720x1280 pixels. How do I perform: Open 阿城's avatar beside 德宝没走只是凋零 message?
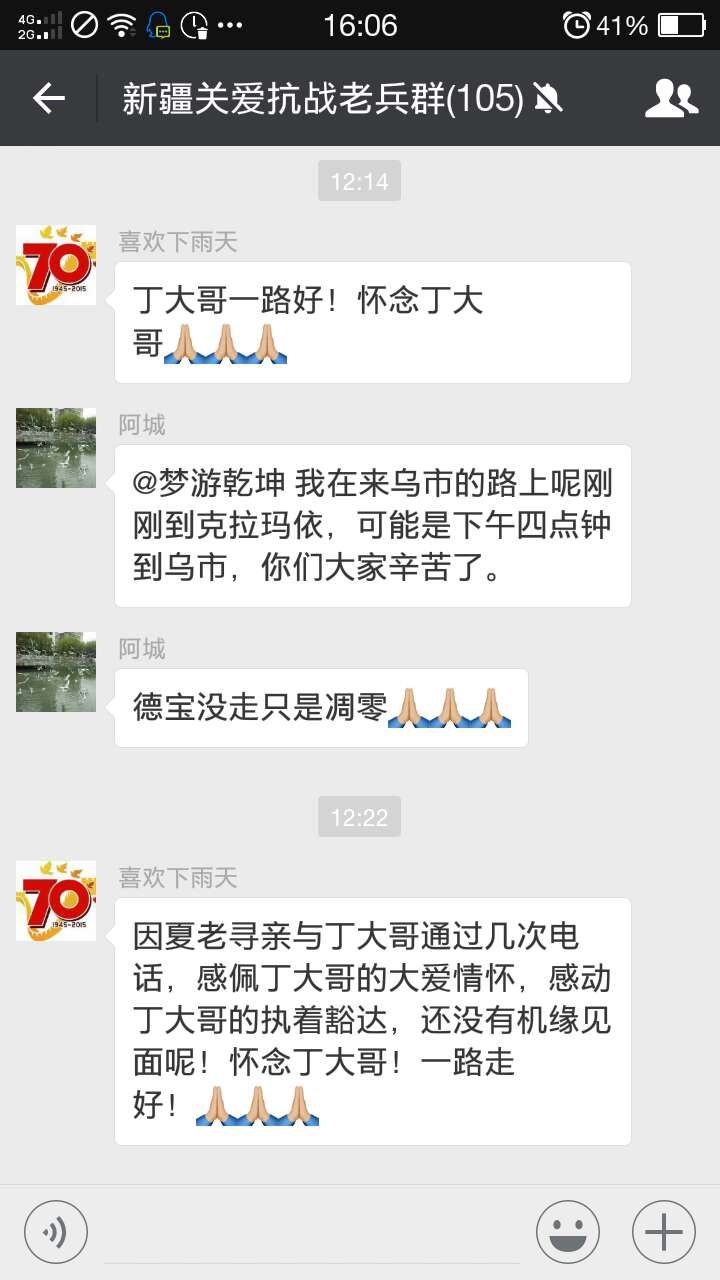point(56,672)
